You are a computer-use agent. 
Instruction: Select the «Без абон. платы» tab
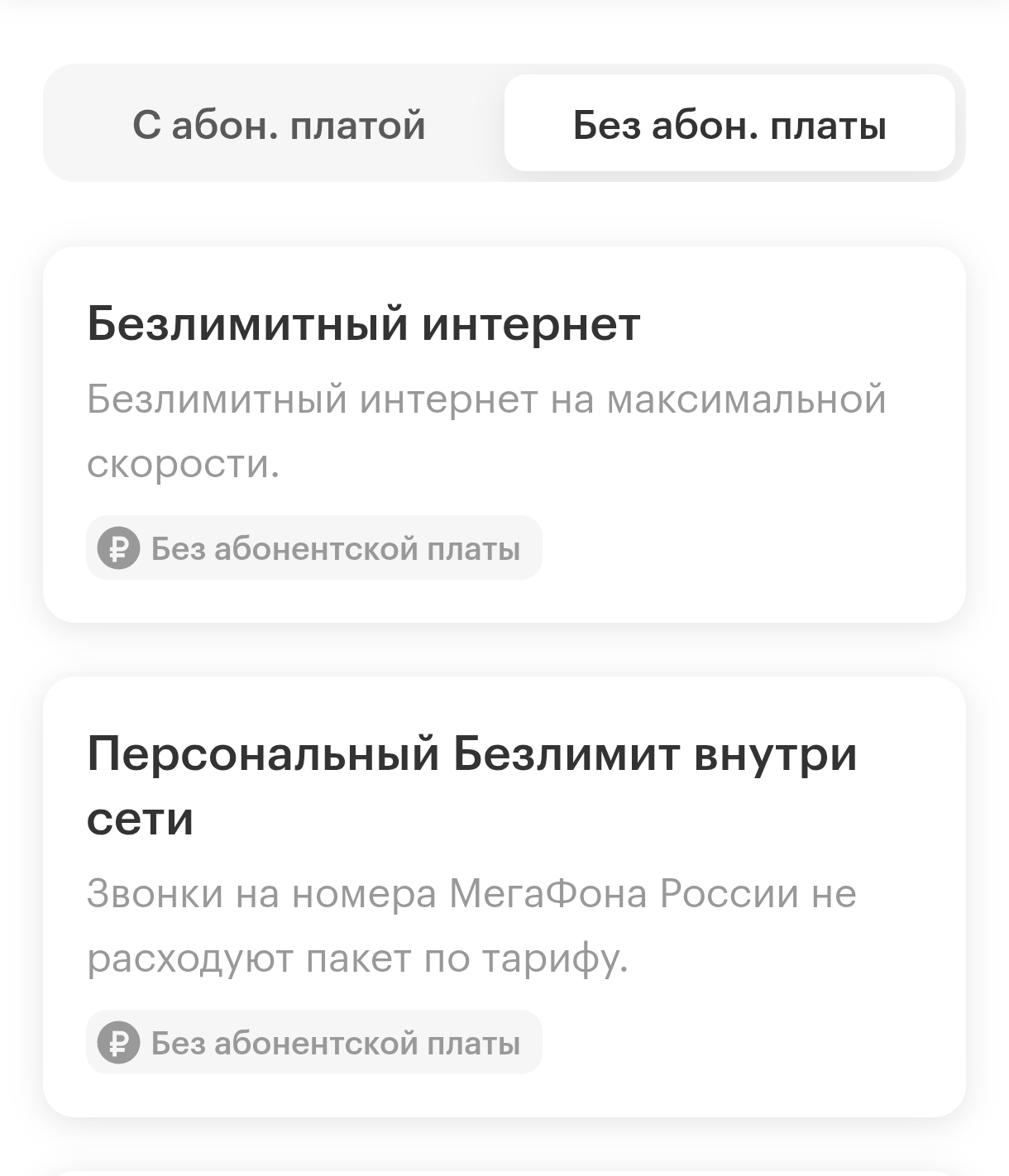(729, 126)
